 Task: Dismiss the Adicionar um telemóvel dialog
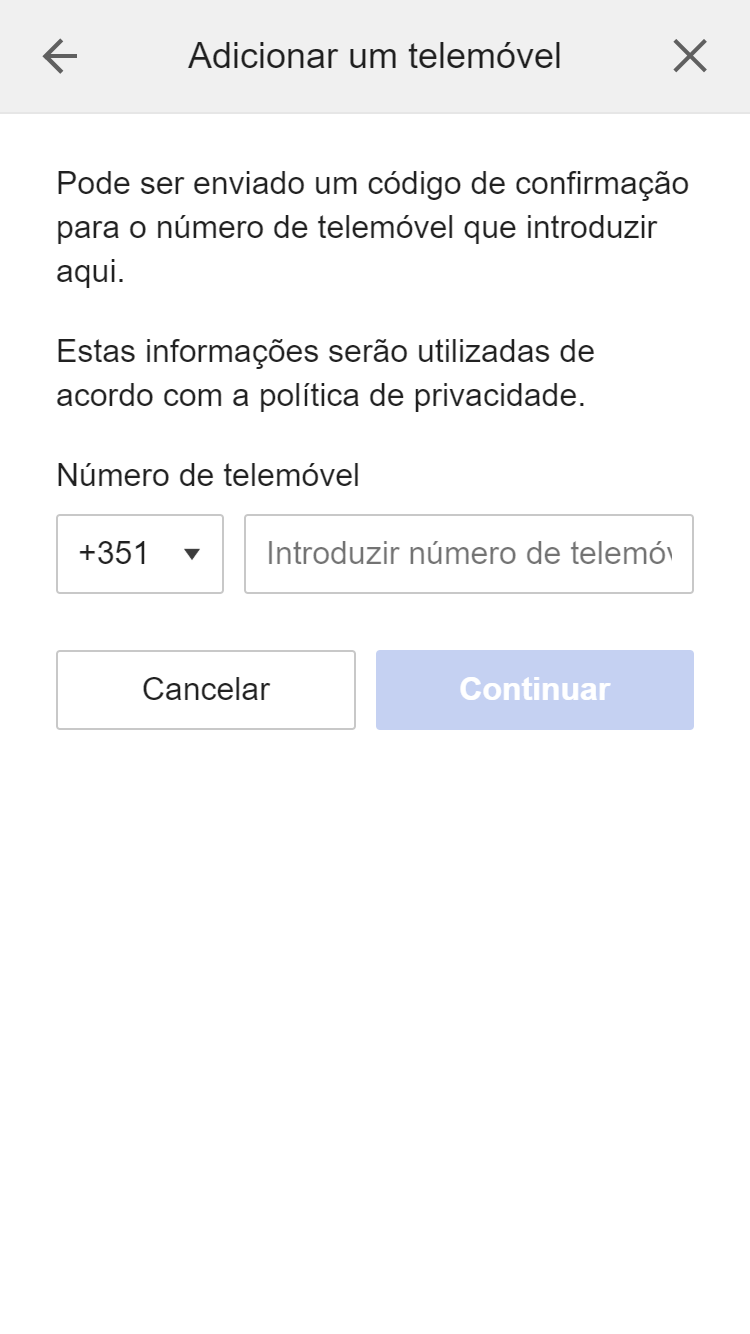(x=690, y=56)
